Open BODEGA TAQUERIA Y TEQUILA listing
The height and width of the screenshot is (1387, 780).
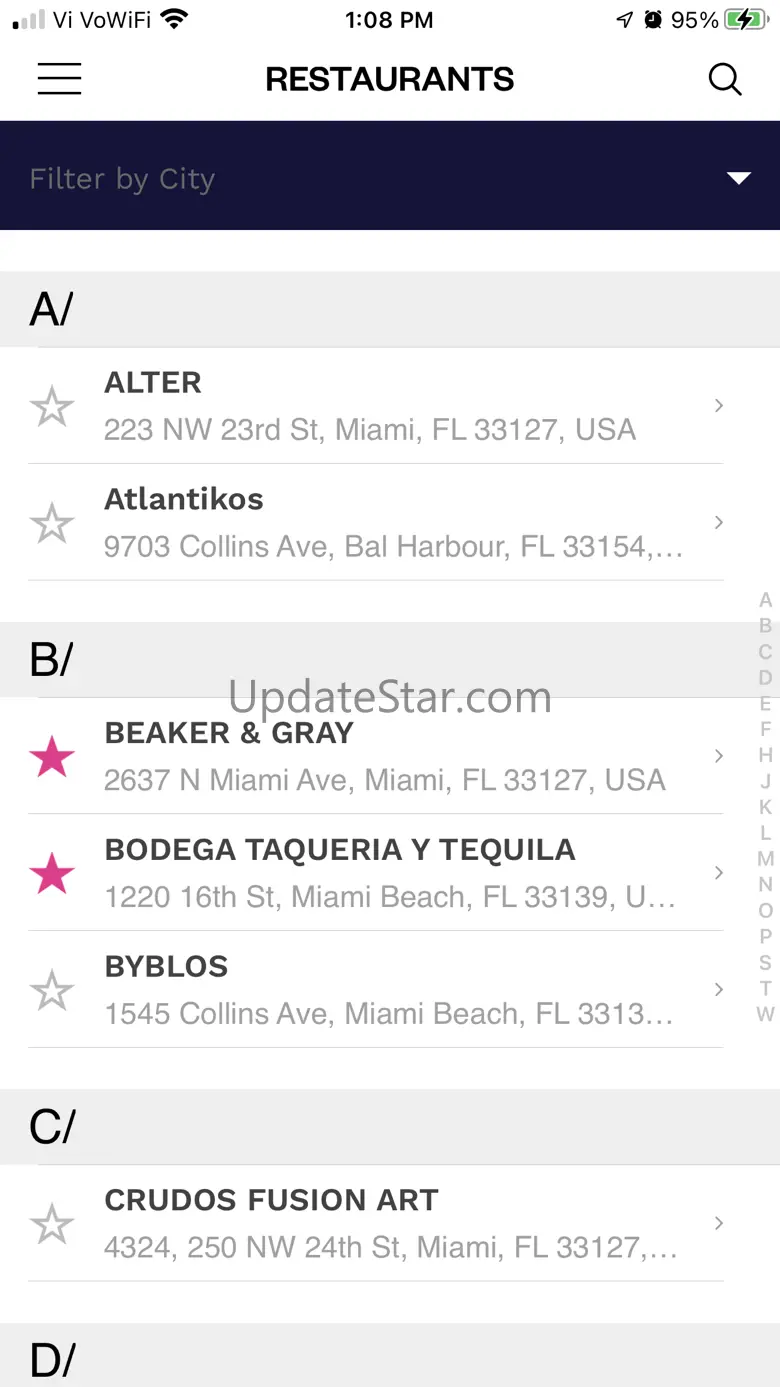pyautogui.click(x=400, y=874)
